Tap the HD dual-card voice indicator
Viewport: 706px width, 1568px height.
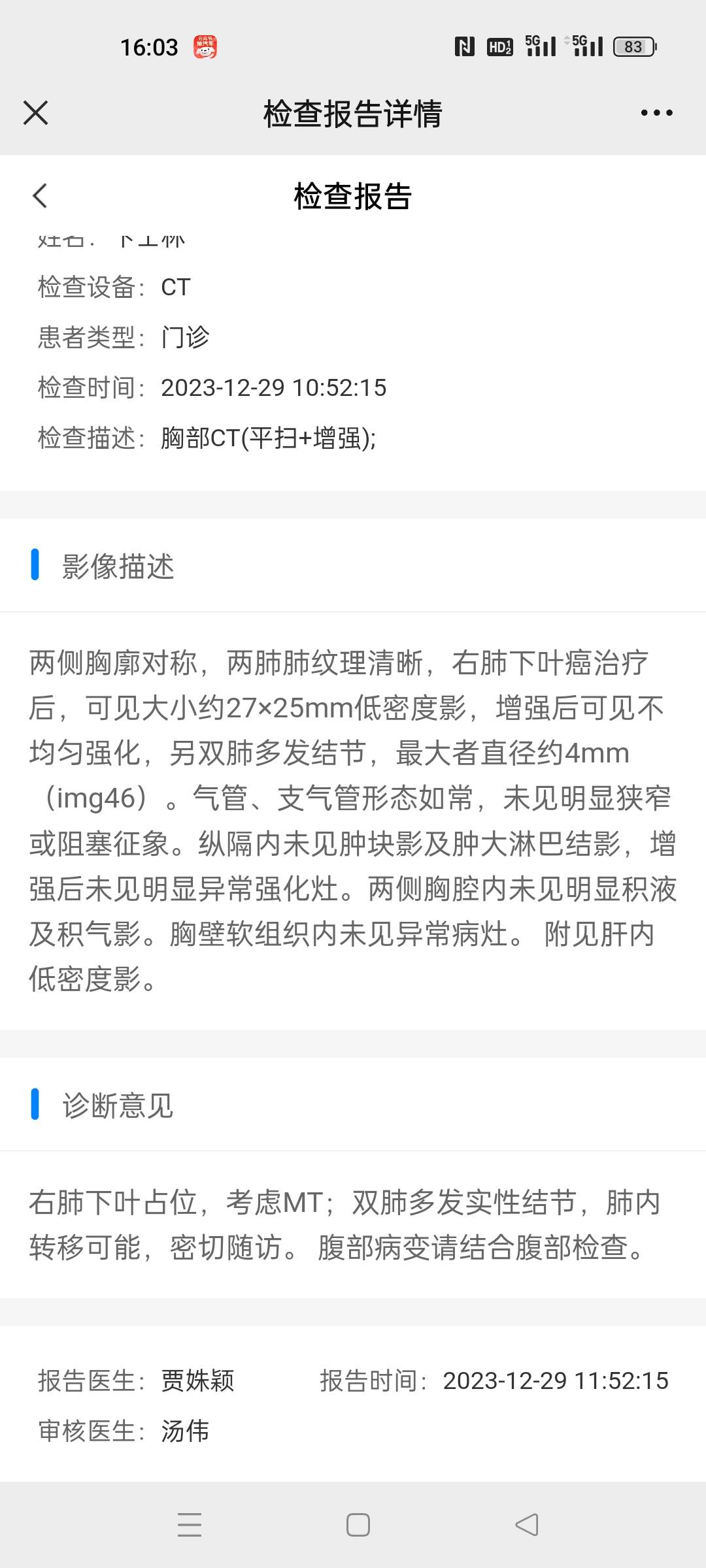coord(499,46)
